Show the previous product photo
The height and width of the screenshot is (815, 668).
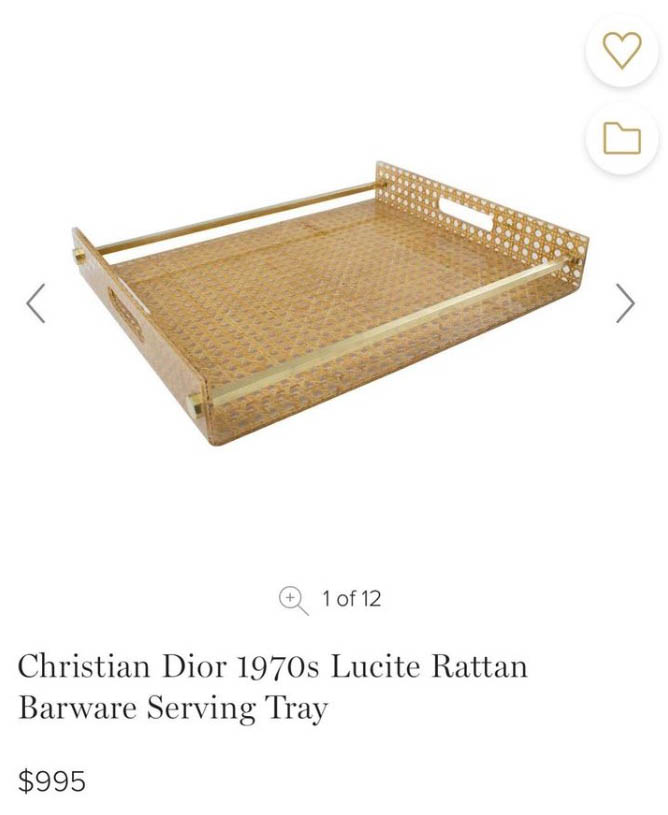coord(36,304)
